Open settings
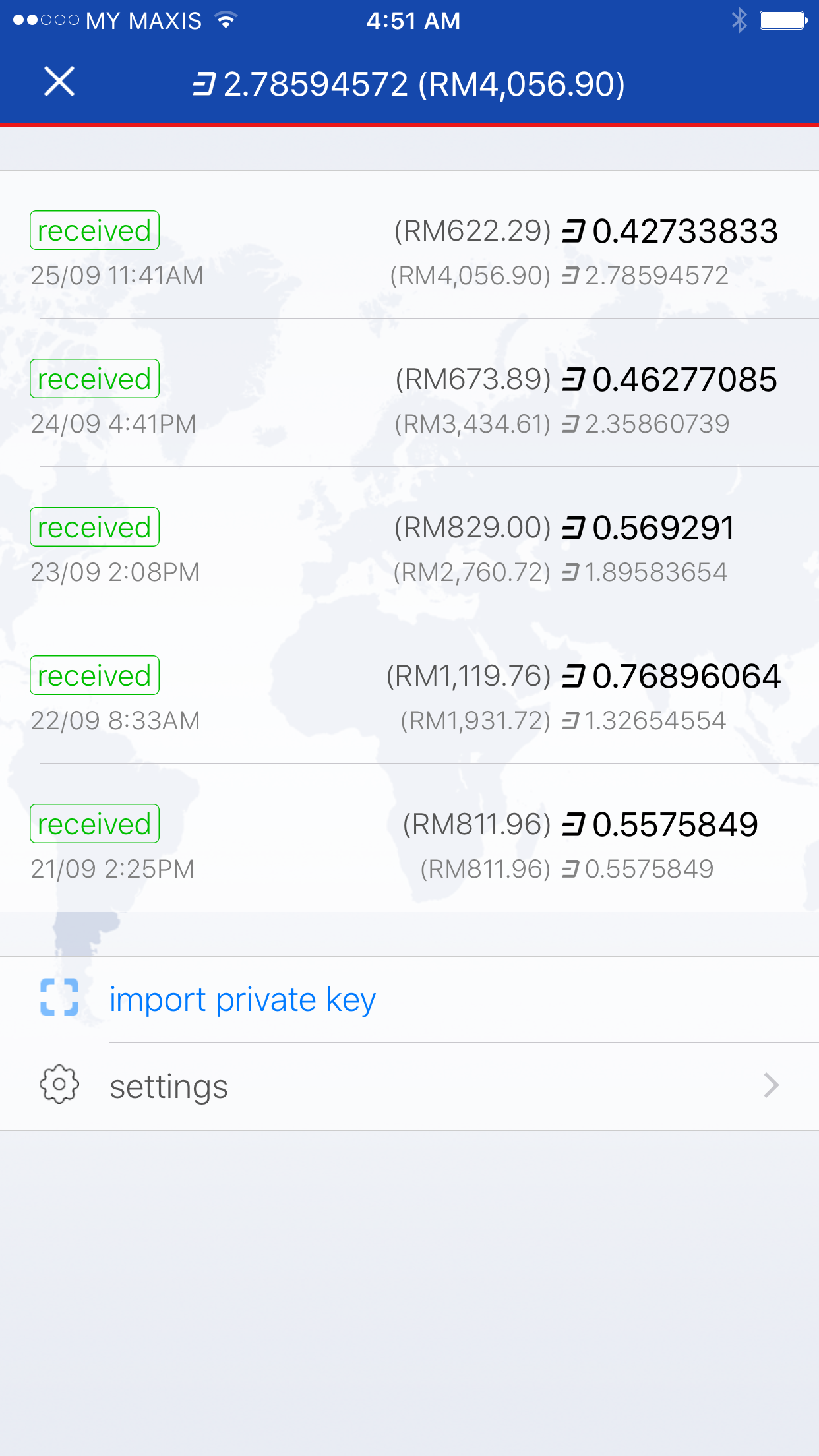Image resolution: width=819 pixels, height=1456 pixels. point(409,1086)
